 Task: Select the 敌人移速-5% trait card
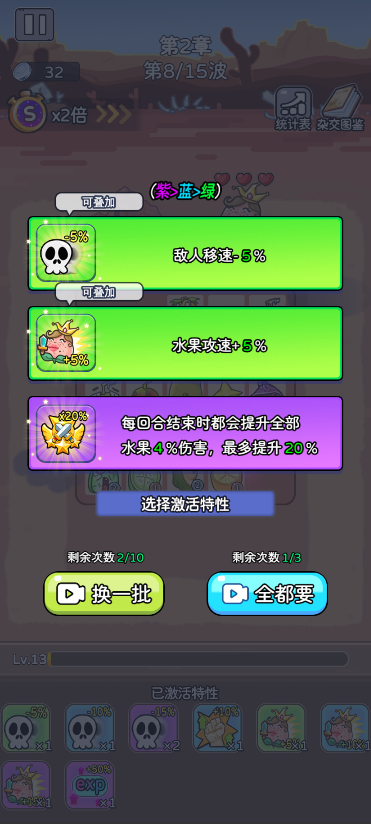(185, 253)
